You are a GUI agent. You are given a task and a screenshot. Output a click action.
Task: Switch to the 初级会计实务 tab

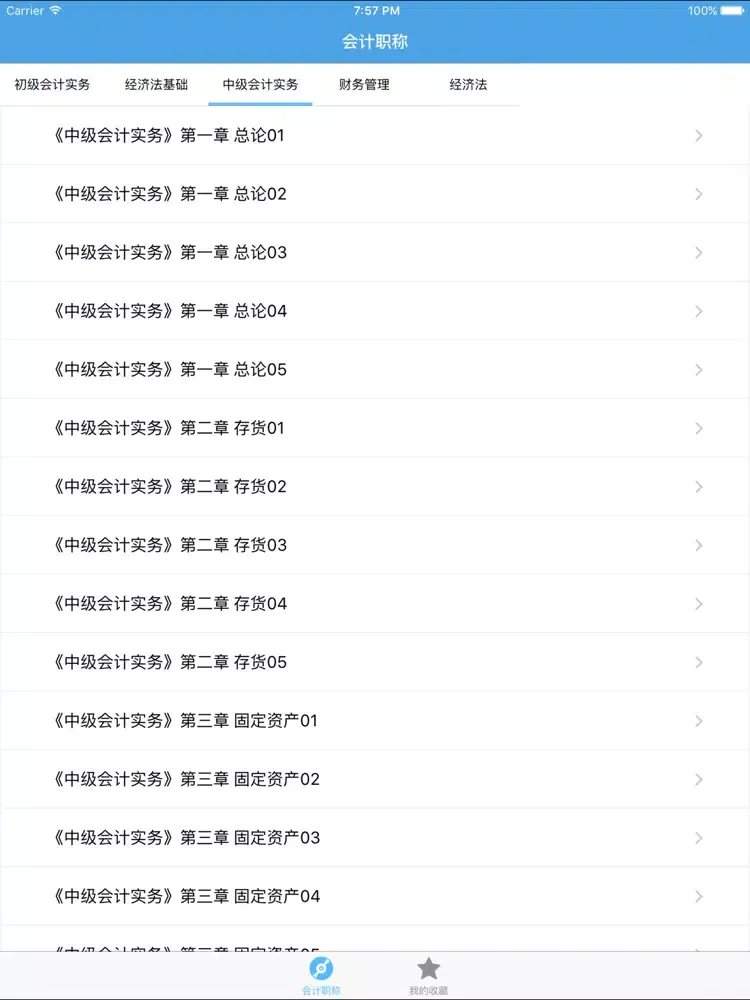52,85
